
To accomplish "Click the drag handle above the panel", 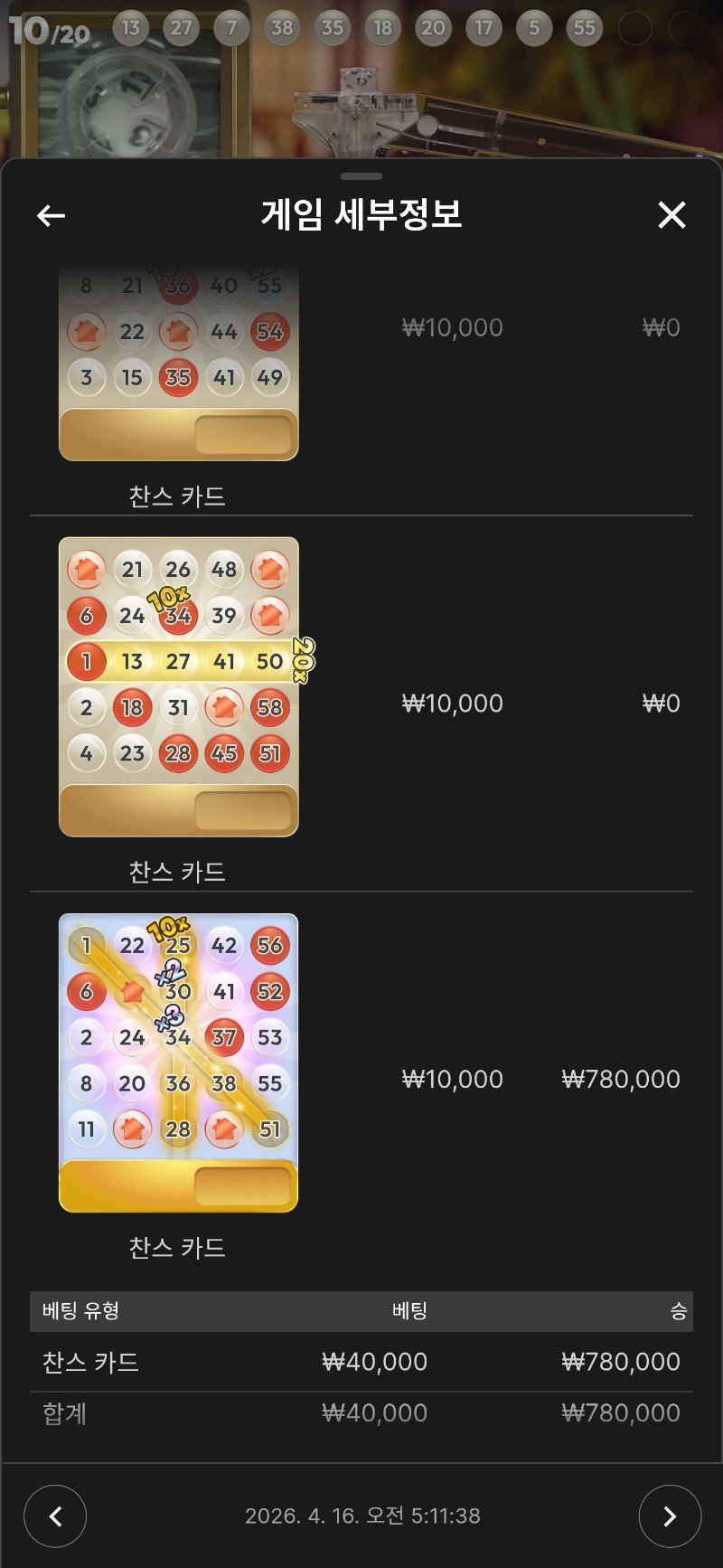I will pos(361,177).
